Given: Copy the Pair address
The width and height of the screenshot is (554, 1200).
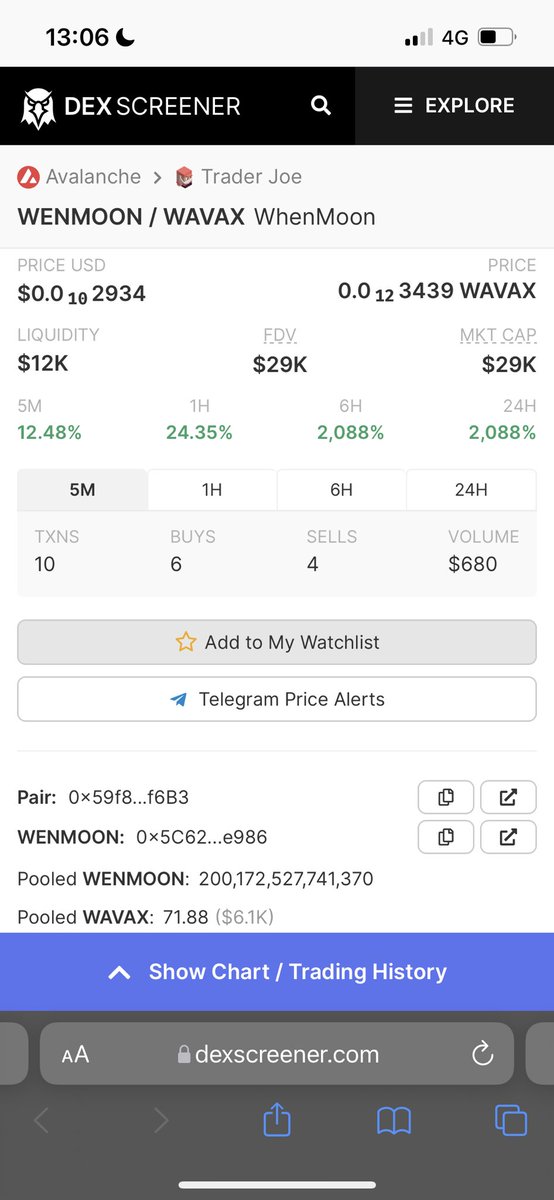Looking at the screenshot, I should point(446,797).
